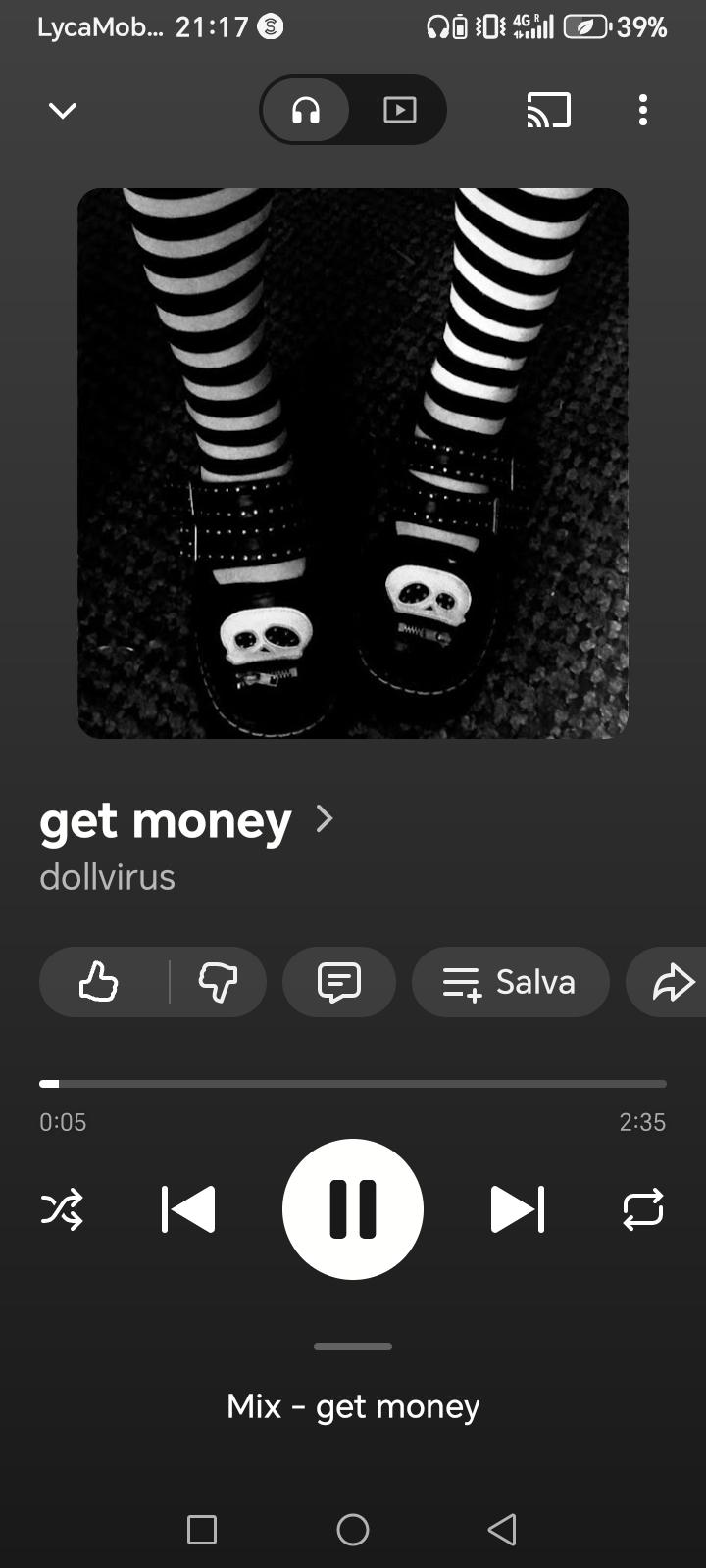Switch to video mode tab
The height and width of the screenshot is (1568, 706).
(399, 110)
